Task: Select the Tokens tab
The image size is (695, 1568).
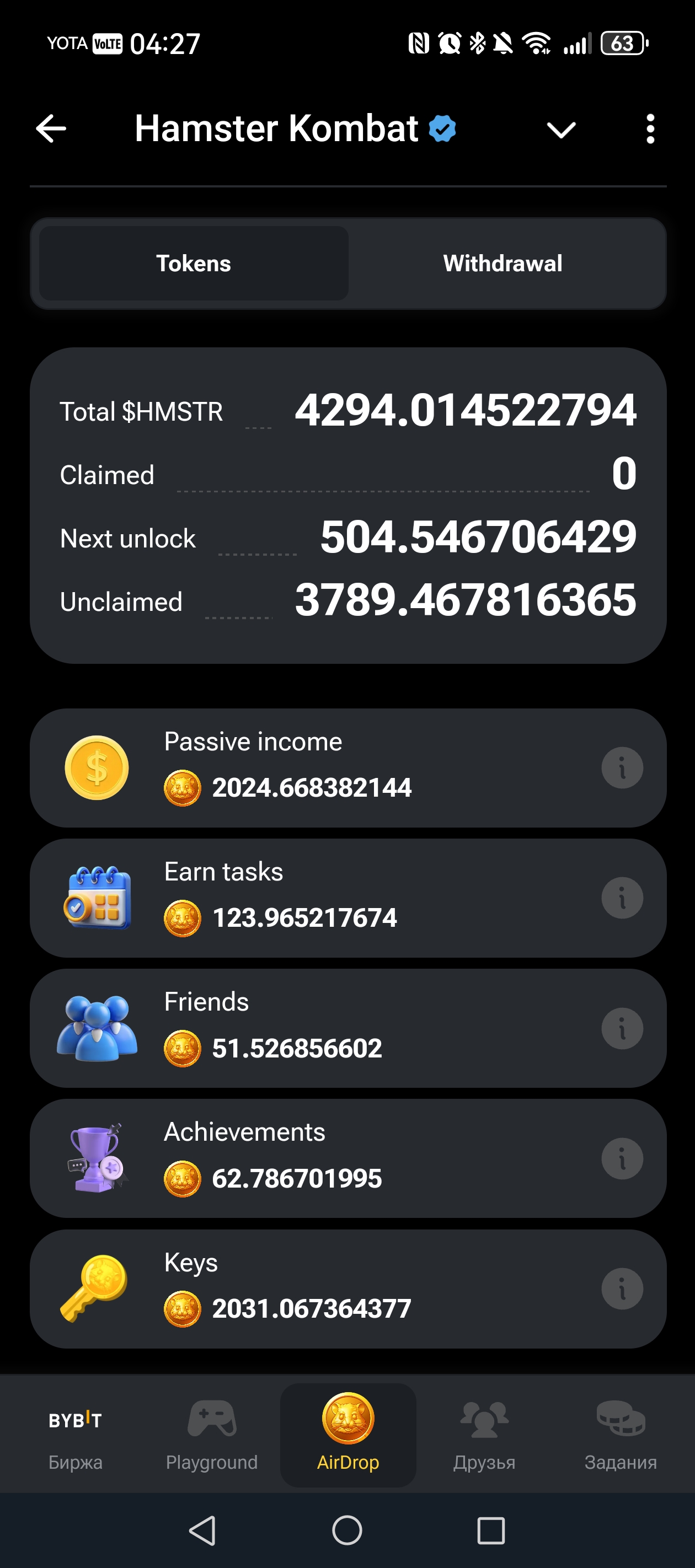Action: click(x=194, y=264)
